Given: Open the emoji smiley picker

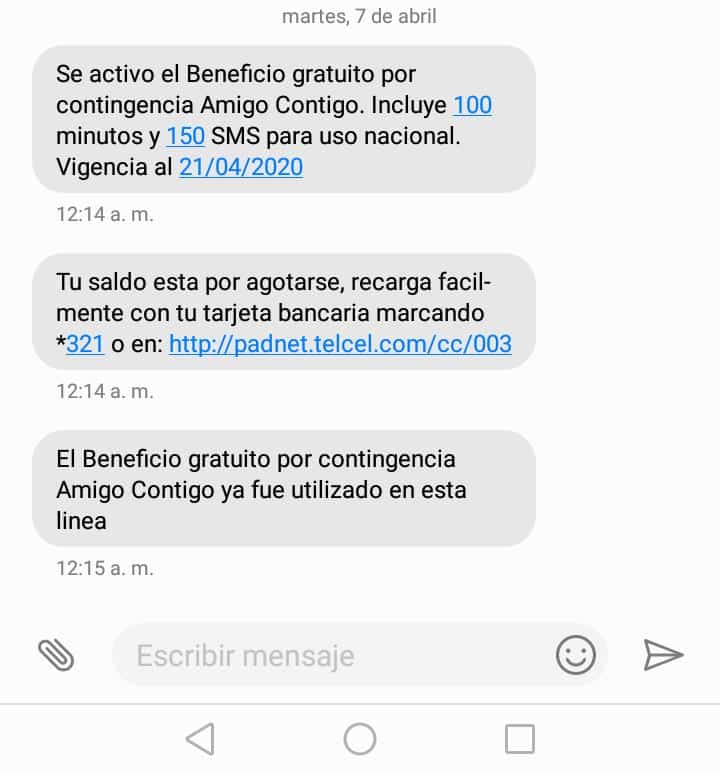Looking at the screenshot, I should pyautogui.click(x=575, y=656).
